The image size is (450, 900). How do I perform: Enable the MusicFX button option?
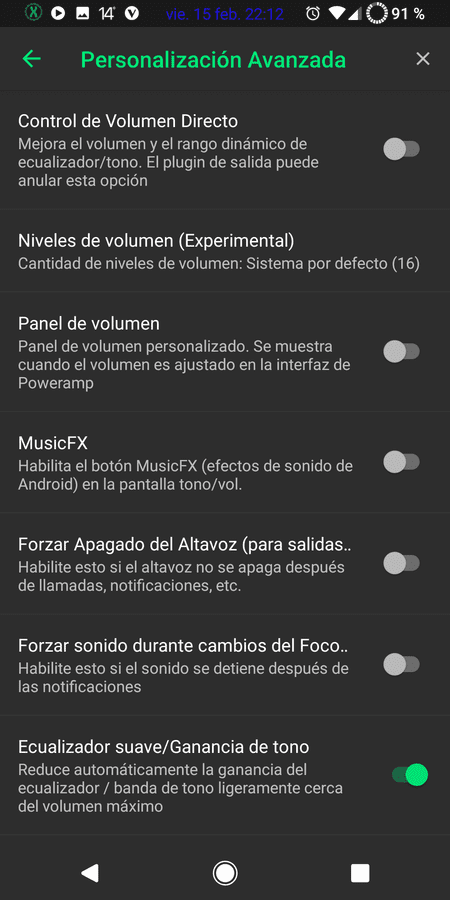tap(402, 462)
